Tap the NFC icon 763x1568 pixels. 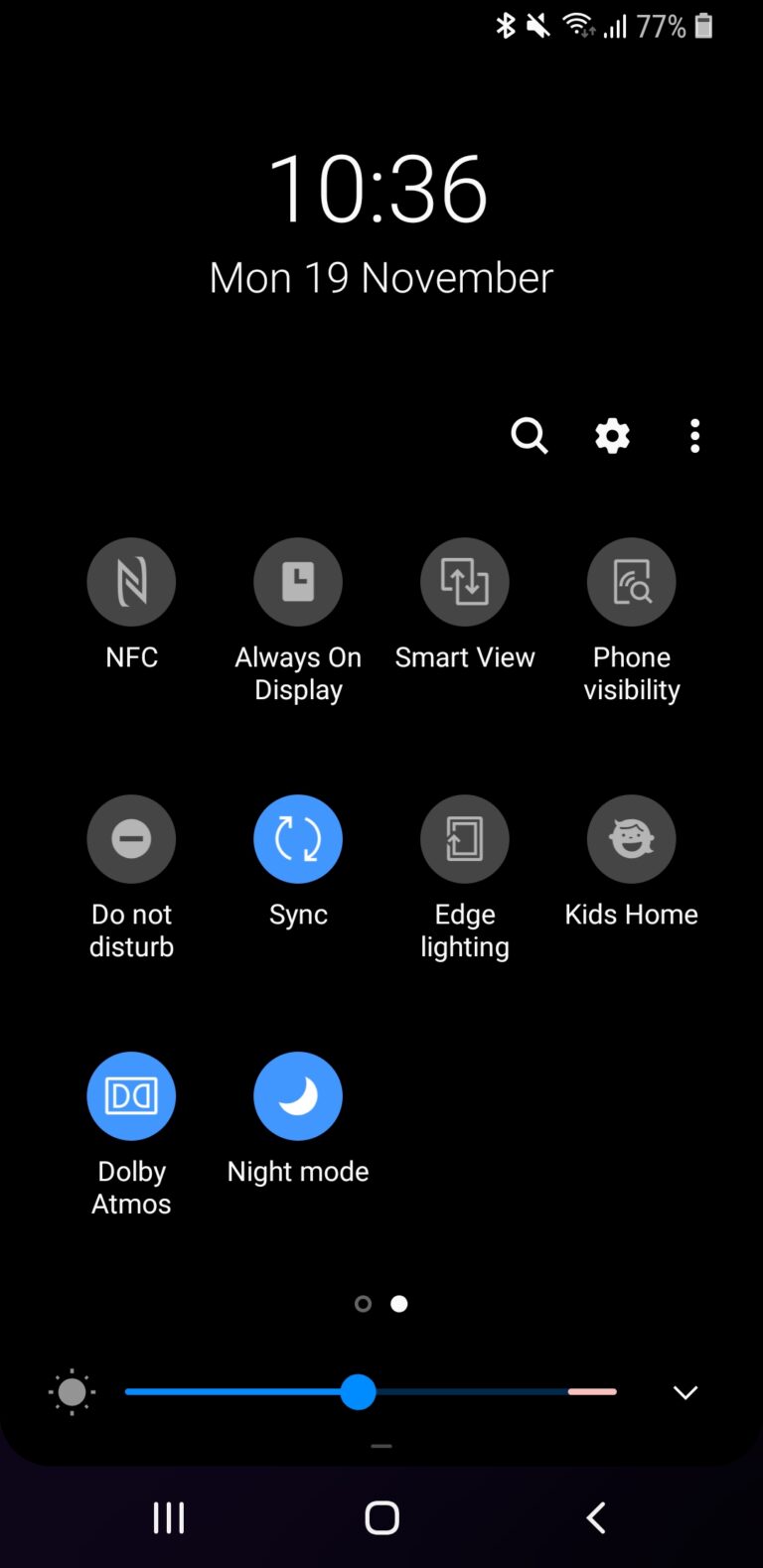tap(131, 581)
